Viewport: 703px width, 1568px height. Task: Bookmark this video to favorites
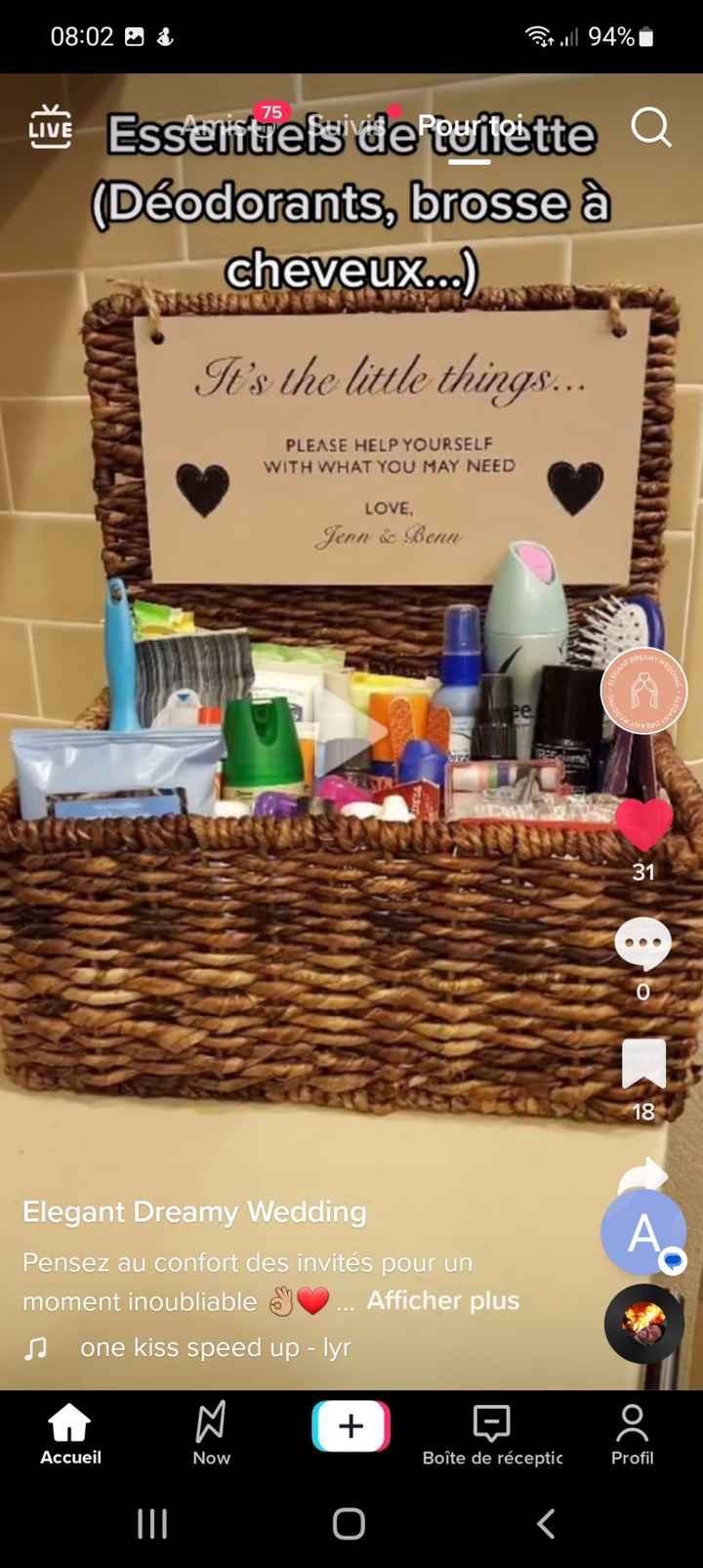643,1064
